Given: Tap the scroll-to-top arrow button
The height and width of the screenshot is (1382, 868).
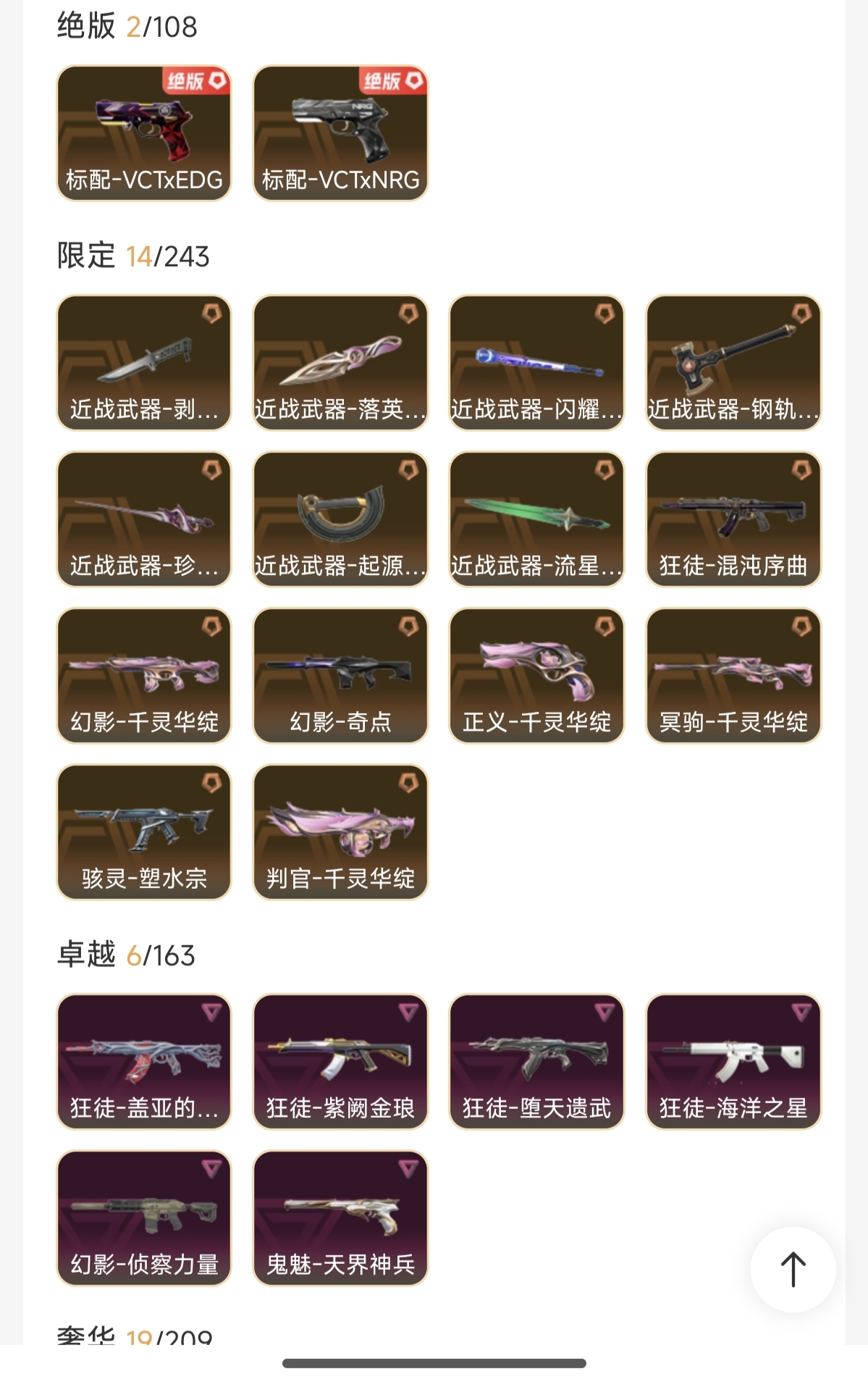Looking at the screenshot, I should click(x=793, y=1269).
